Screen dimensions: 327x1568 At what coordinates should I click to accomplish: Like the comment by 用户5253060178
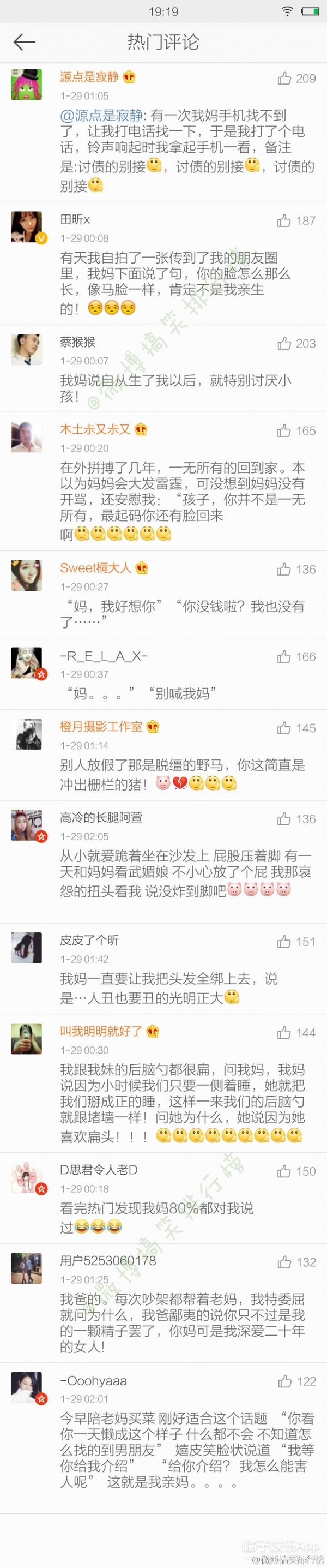click(x=284, y=1262)
